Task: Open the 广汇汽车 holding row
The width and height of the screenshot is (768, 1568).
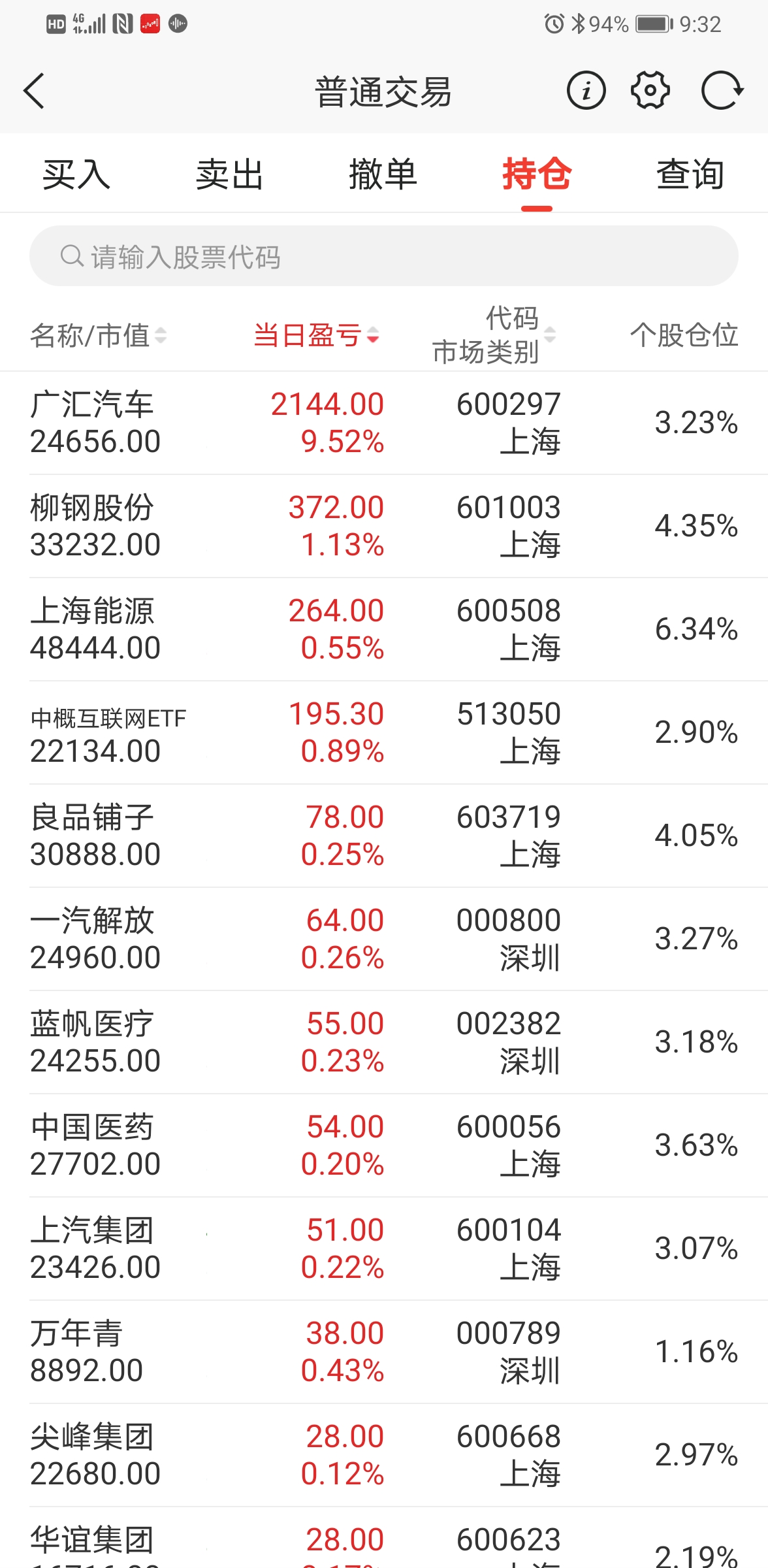Action: [x=383, y=423]
